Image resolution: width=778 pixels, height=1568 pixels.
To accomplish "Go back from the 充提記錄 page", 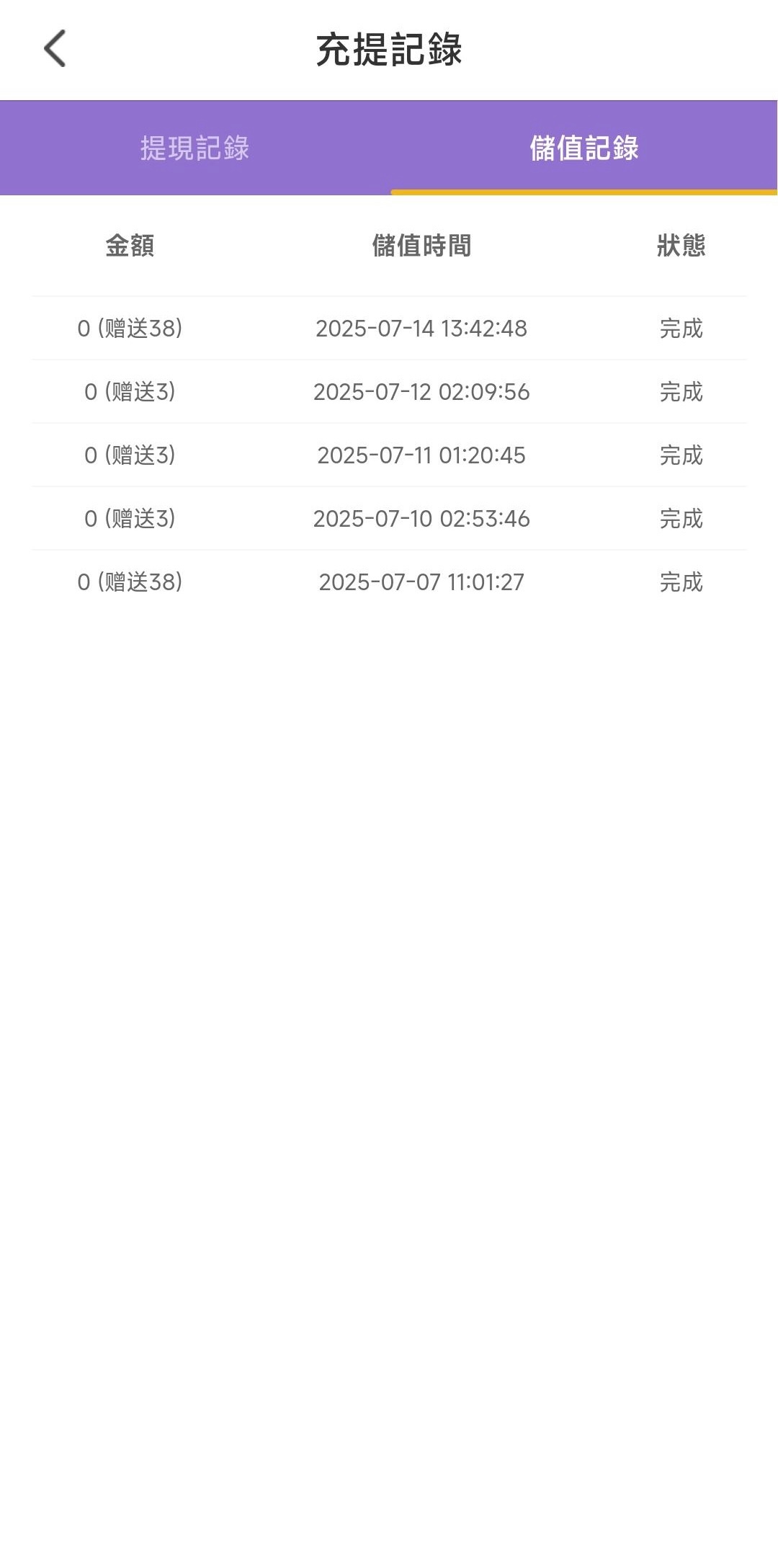I will pos(55,49).
